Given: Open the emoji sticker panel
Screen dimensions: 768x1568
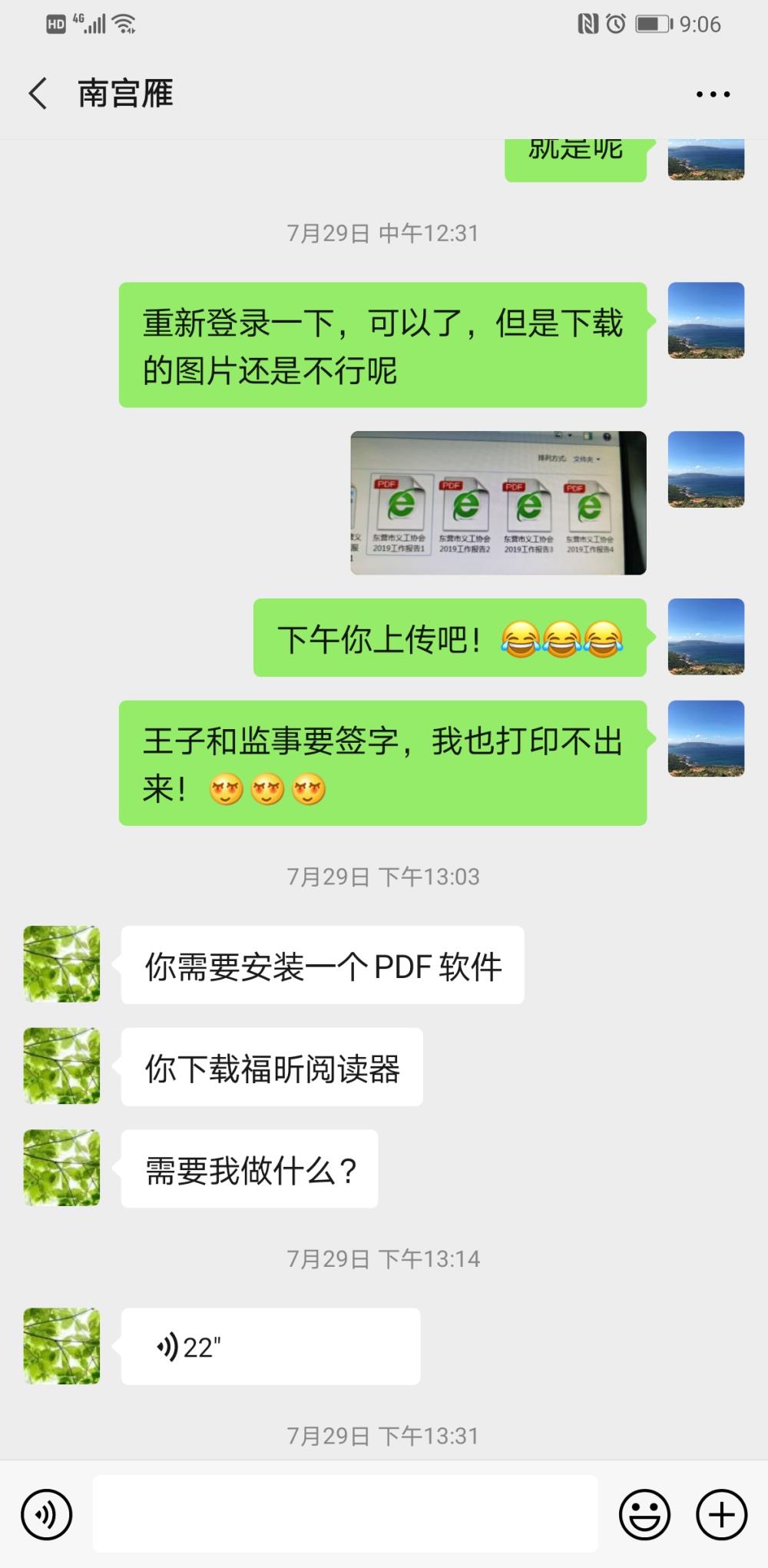Looking at the screenshot, I should pos(644,1515).
